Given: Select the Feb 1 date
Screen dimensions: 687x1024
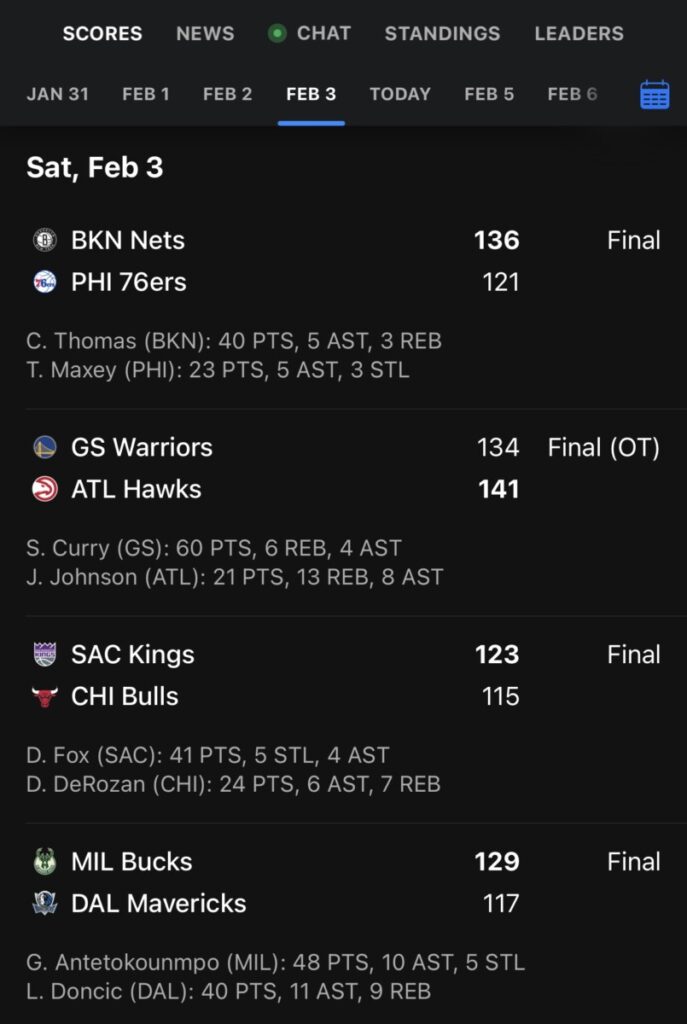Looking at the screenshot, I should pos(145,94).
